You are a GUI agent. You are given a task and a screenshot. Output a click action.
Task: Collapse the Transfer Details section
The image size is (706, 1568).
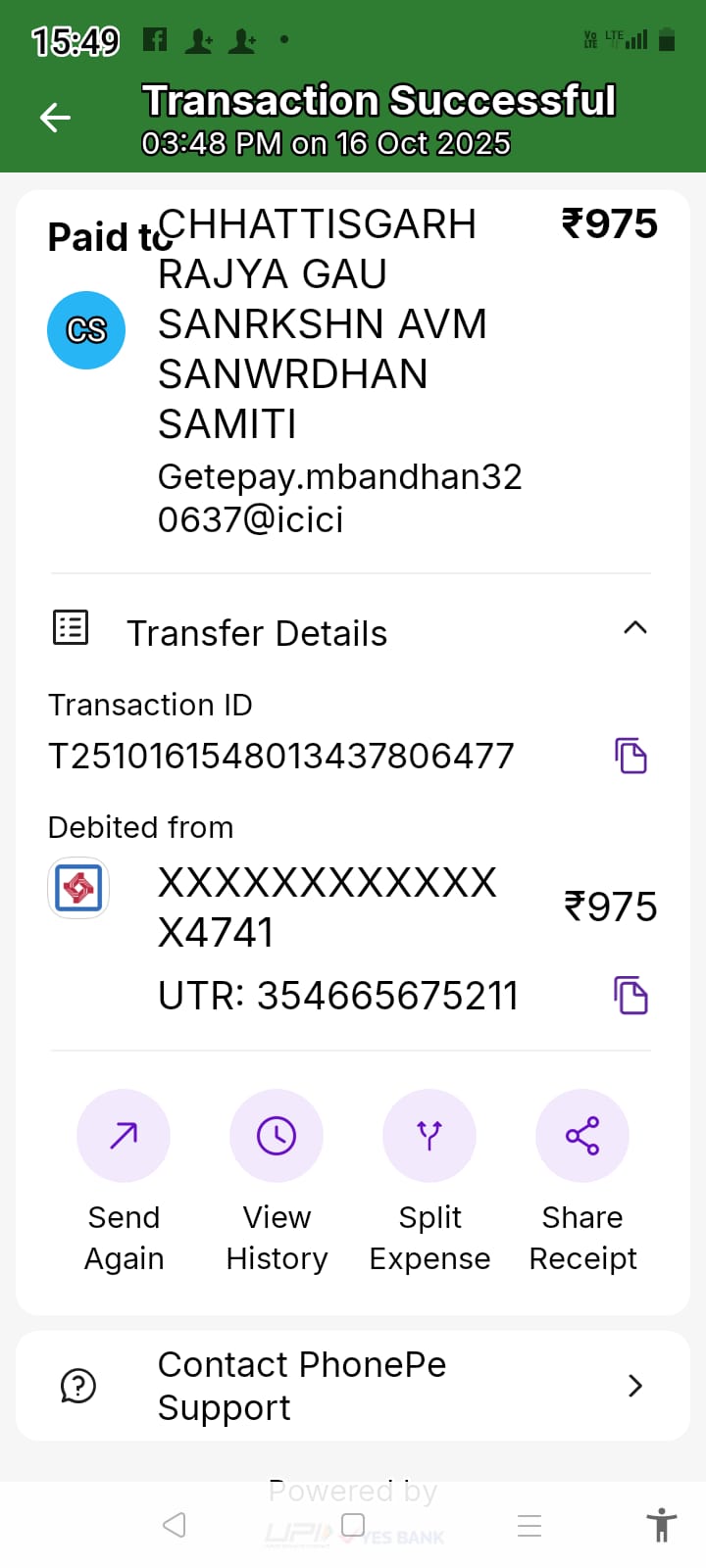(634, 628)
